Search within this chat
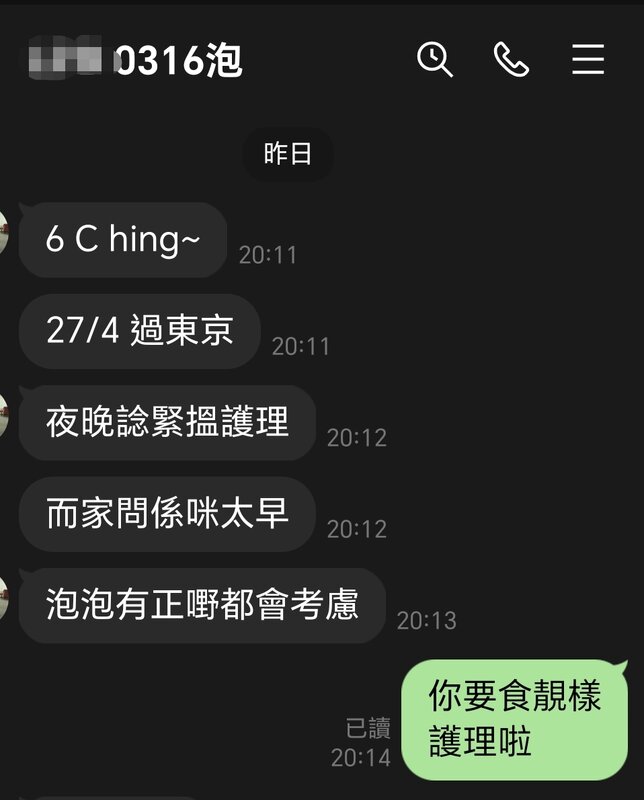Viewport: 644px width, 800px height. pos(434,60)
